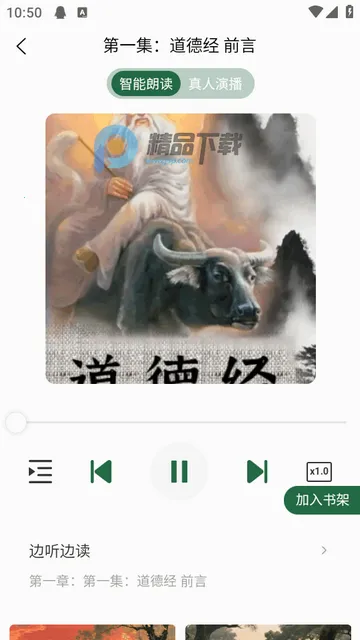Screen dimensions: 360x640
Task: Switch to 真人演播 mode
Action: 216,84
